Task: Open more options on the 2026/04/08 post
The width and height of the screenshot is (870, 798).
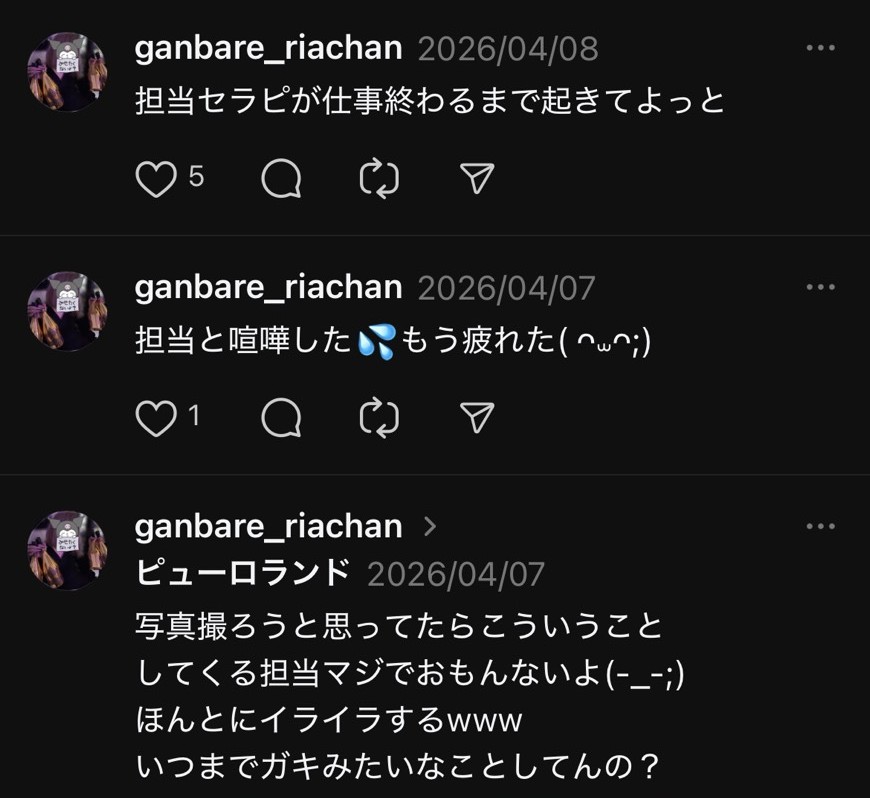Action: pos(820,48)
